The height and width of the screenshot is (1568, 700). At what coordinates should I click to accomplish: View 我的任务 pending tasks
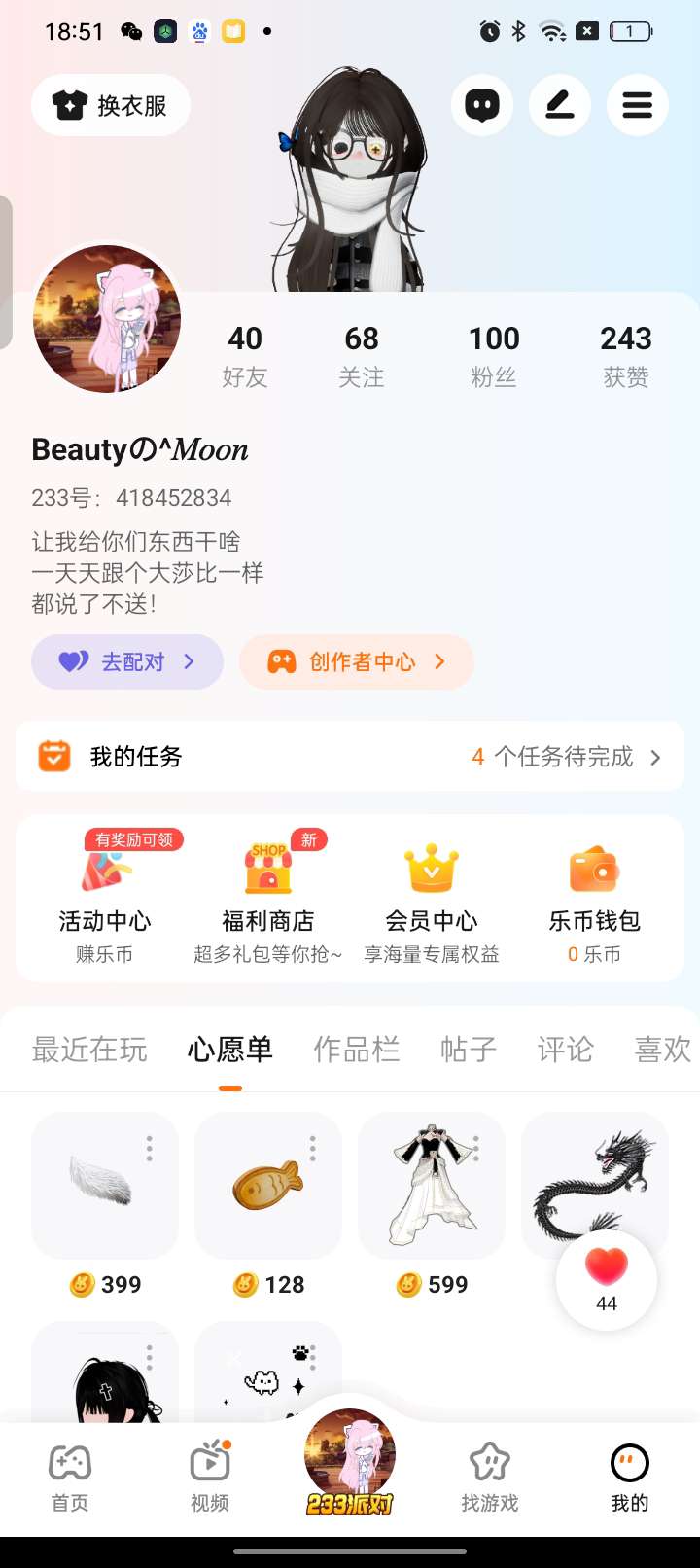coord(350,757)
